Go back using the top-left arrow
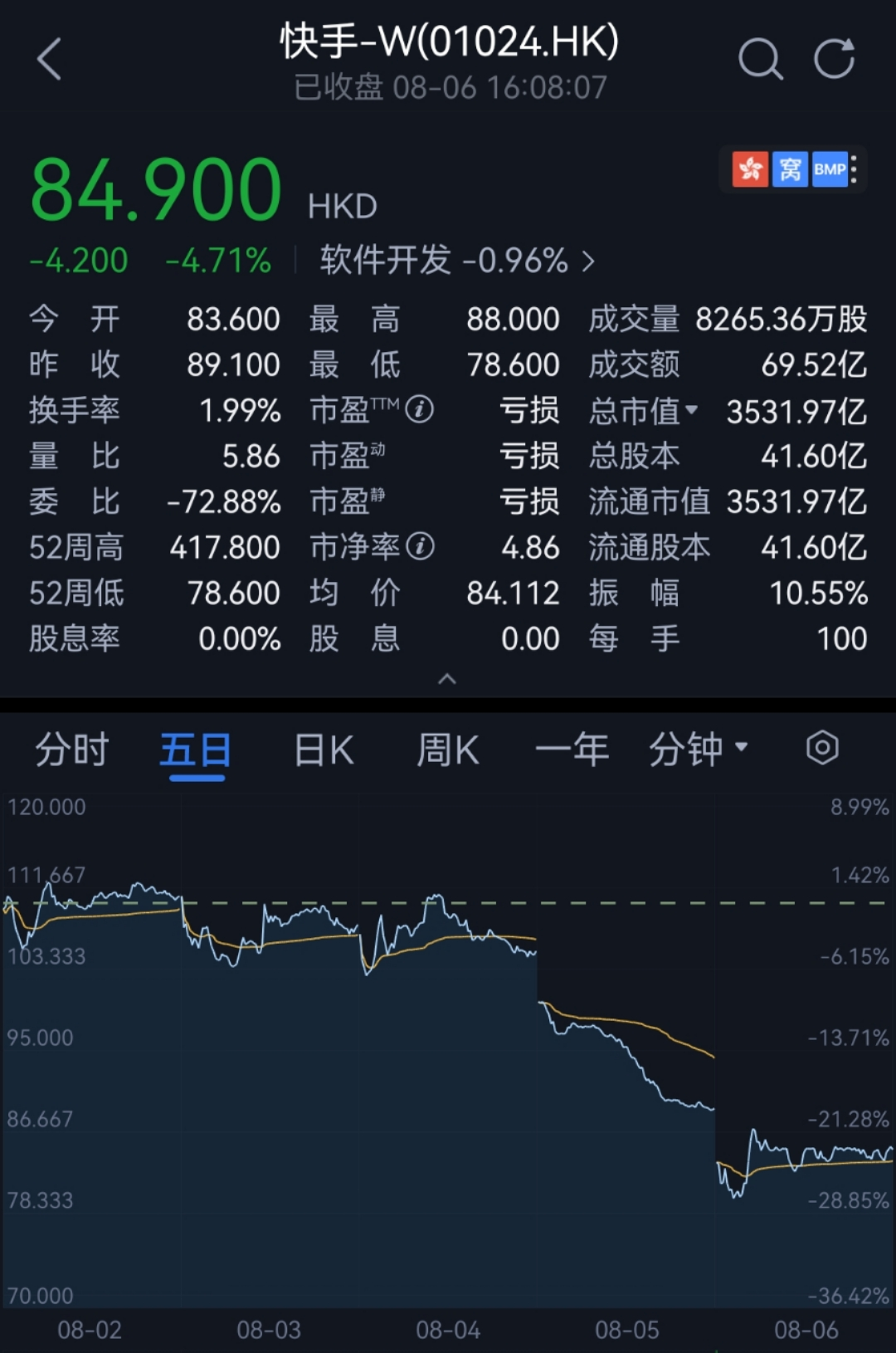The image size is (896, 1353). [x=50, y=60]
